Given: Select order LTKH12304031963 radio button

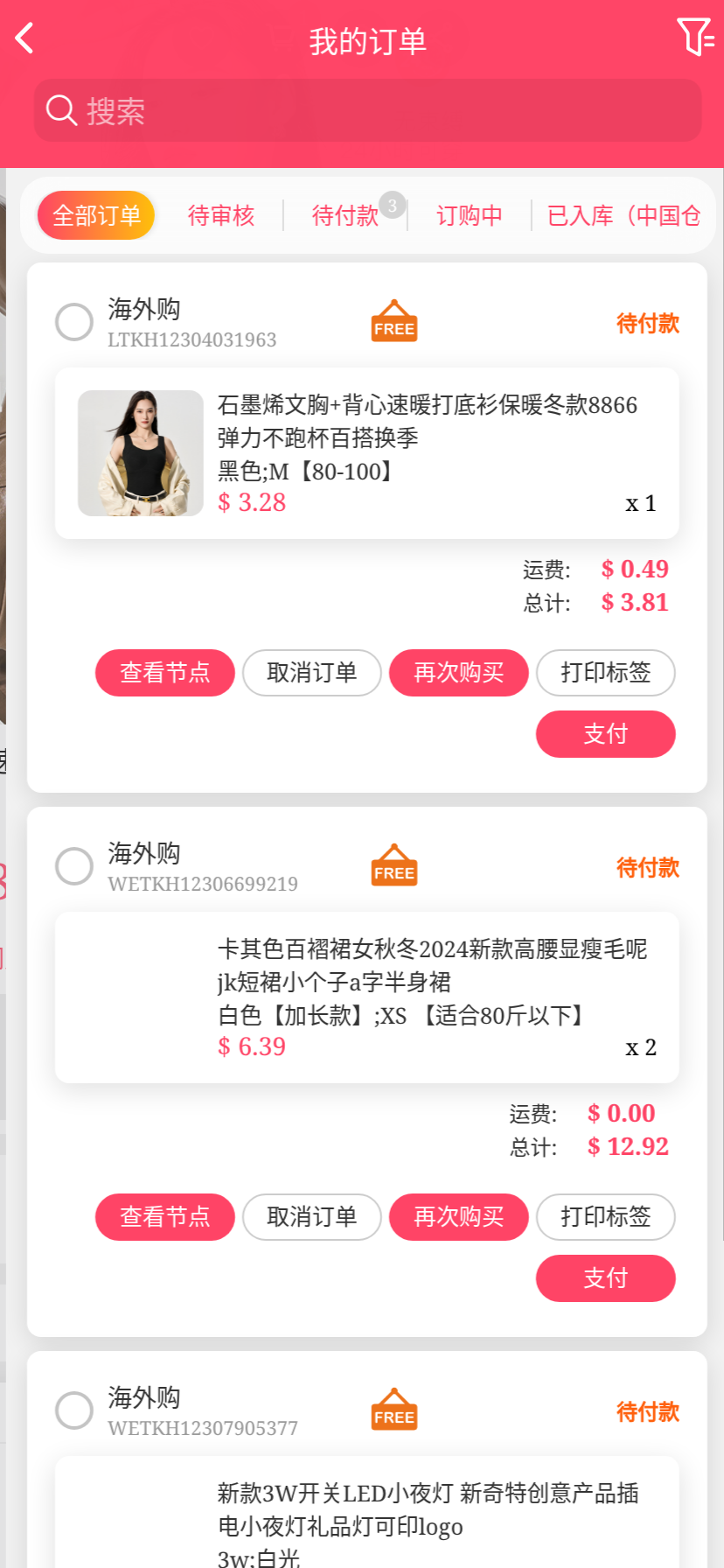Looking at the screenshot, I should [74, 322].
